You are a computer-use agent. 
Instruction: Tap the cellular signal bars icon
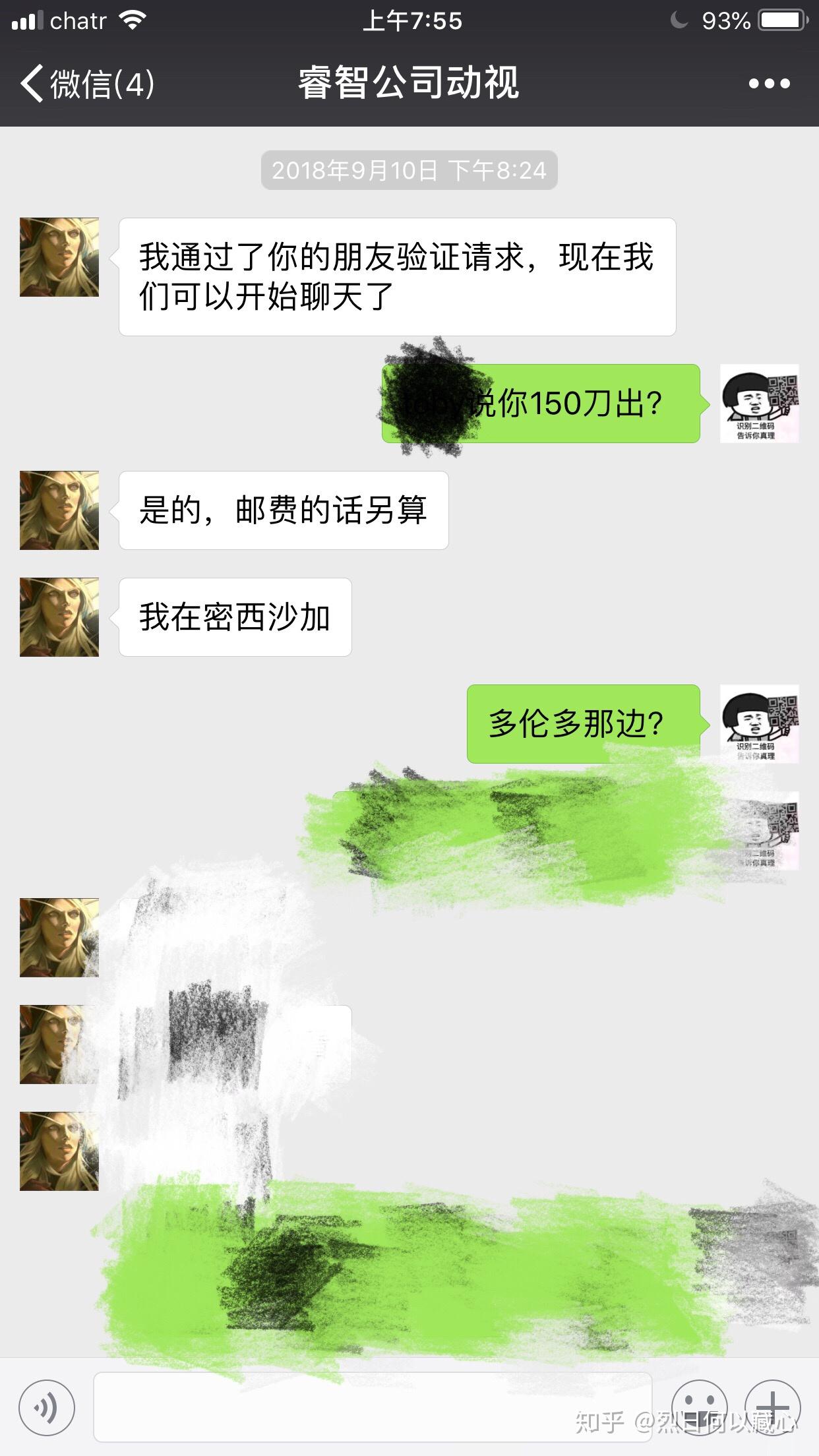pos(28,20)
